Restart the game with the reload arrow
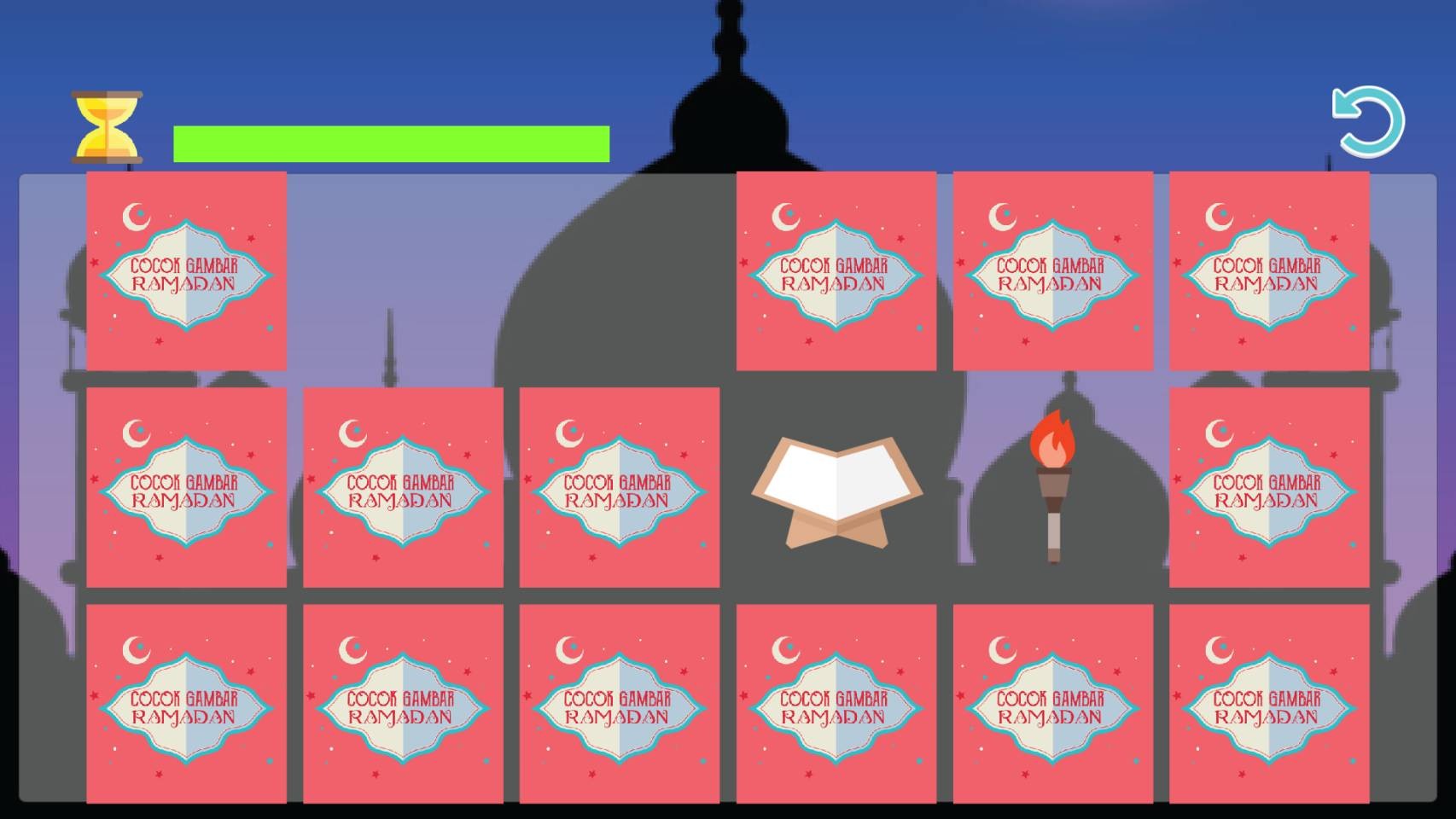The image size is (1456, 819). click(1368, 122)
